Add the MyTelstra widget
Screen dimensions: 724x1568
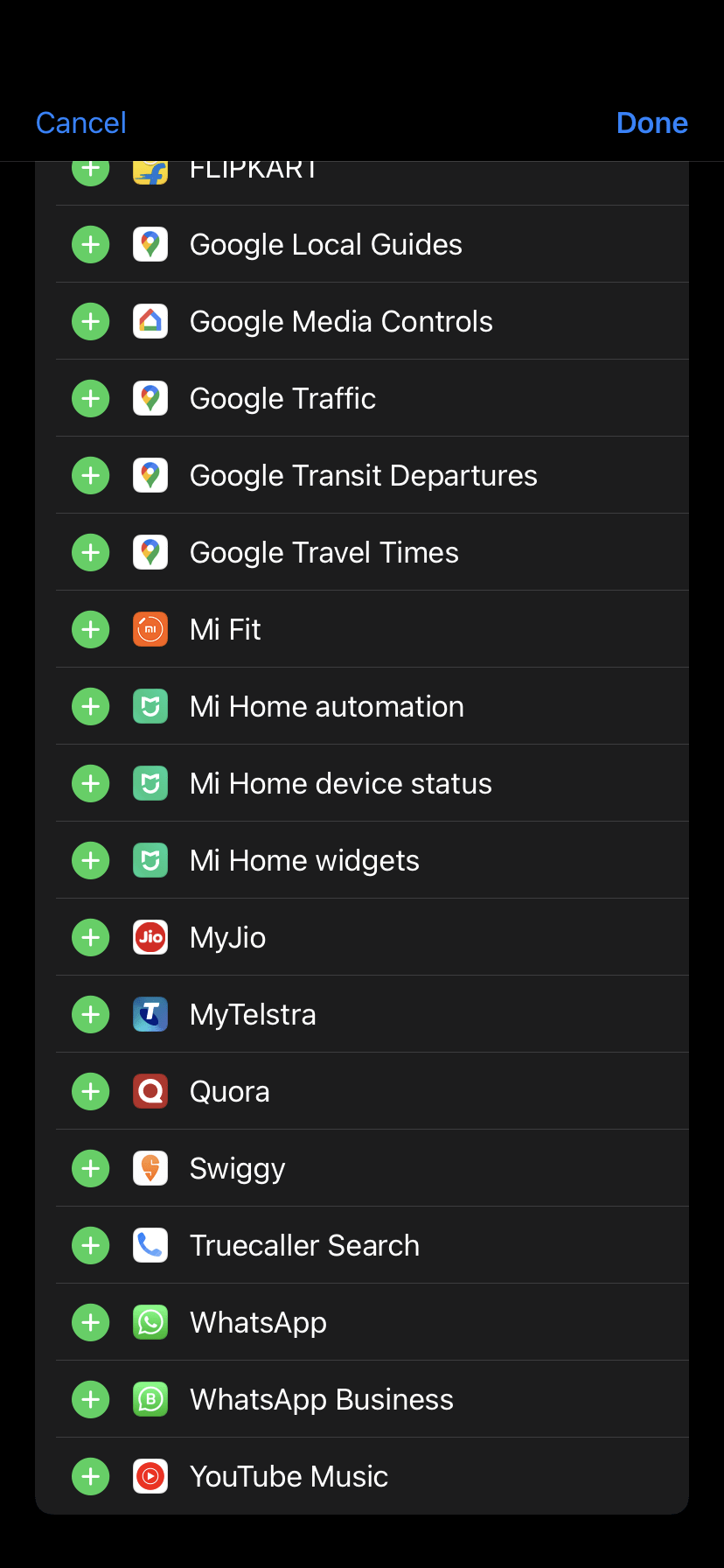[x=91, y=1015]
